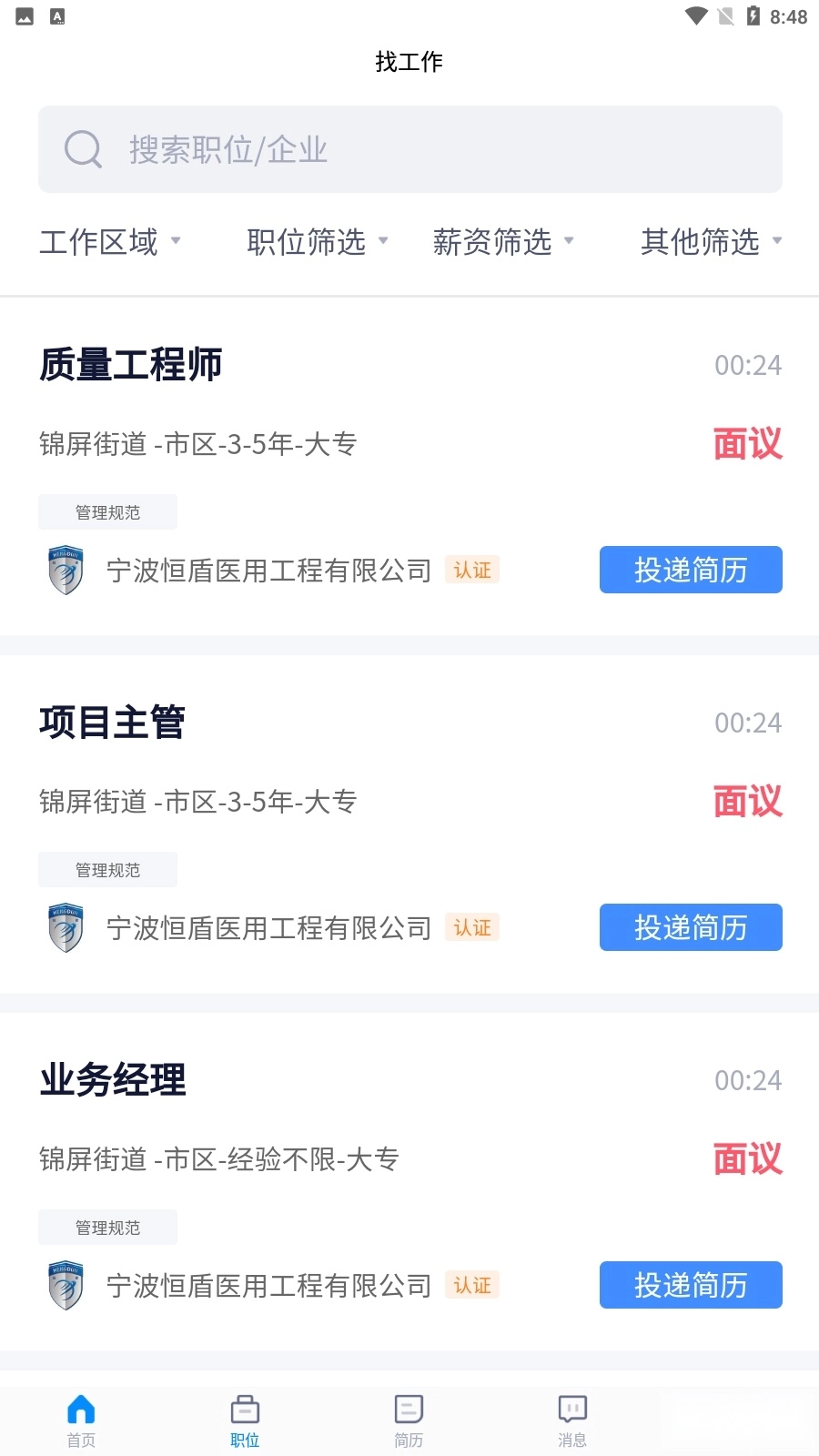
Task: Click 投递简历 on the 业务经理 listing
Action: pyautogui.click(x=690, y=1285)
